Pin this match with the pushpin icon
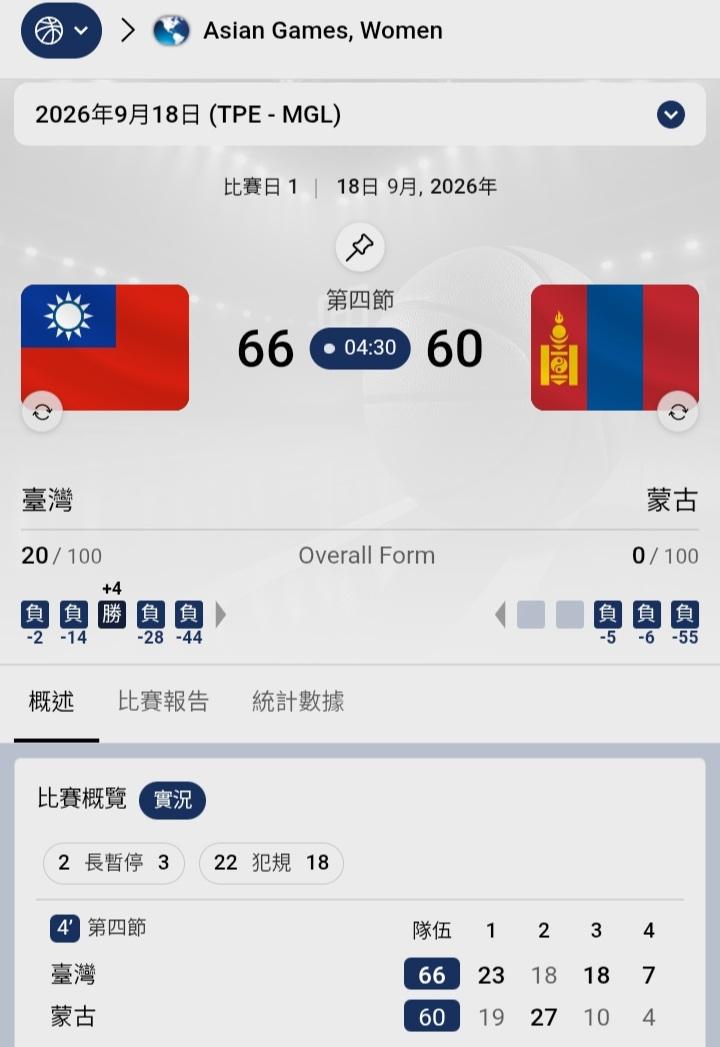Image resolution: width=720 pixels, height=1047 pixels. pos(360,248)
